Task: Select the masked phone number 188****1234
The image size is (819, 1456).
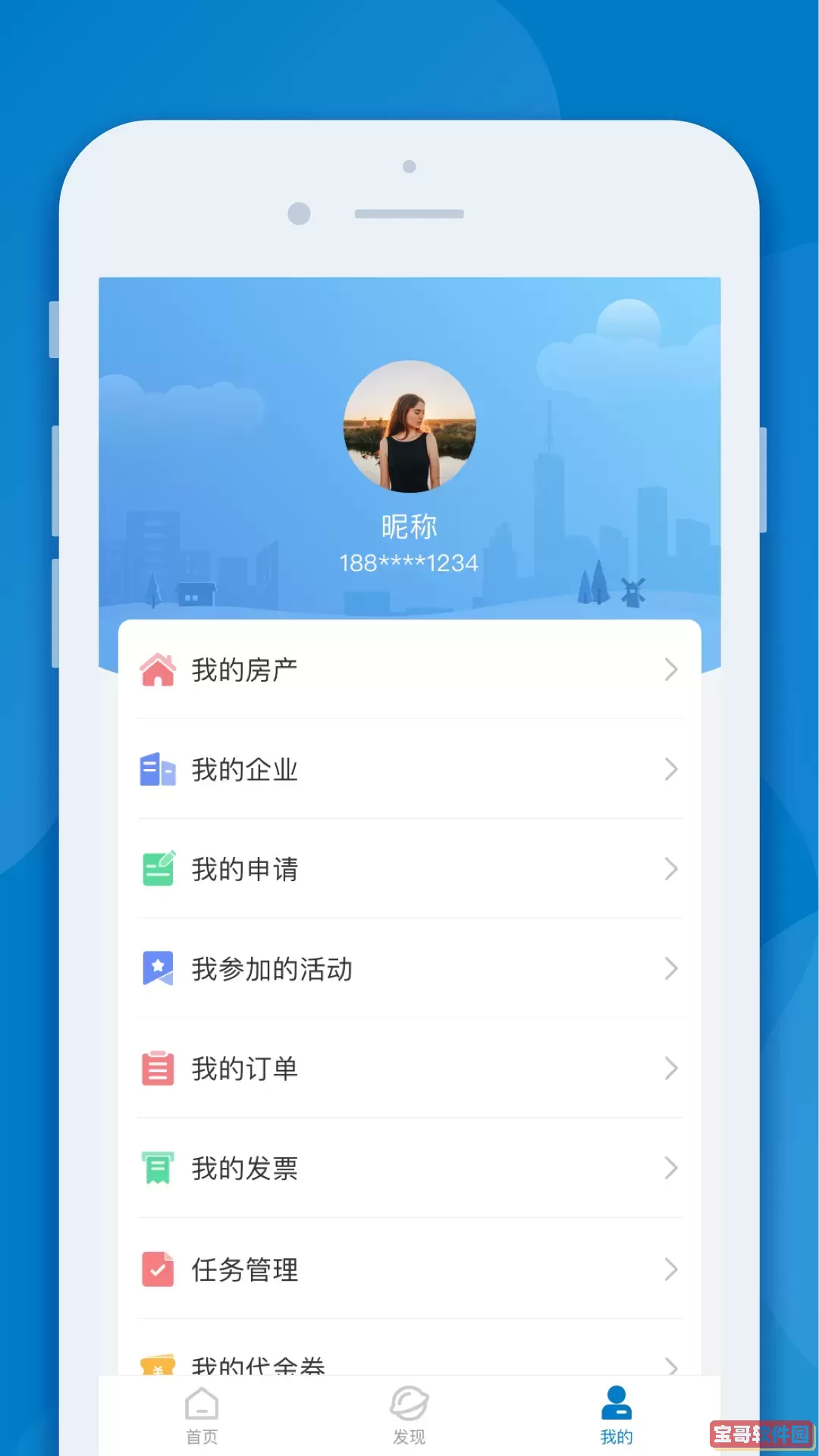Action: tap(409, 563)
